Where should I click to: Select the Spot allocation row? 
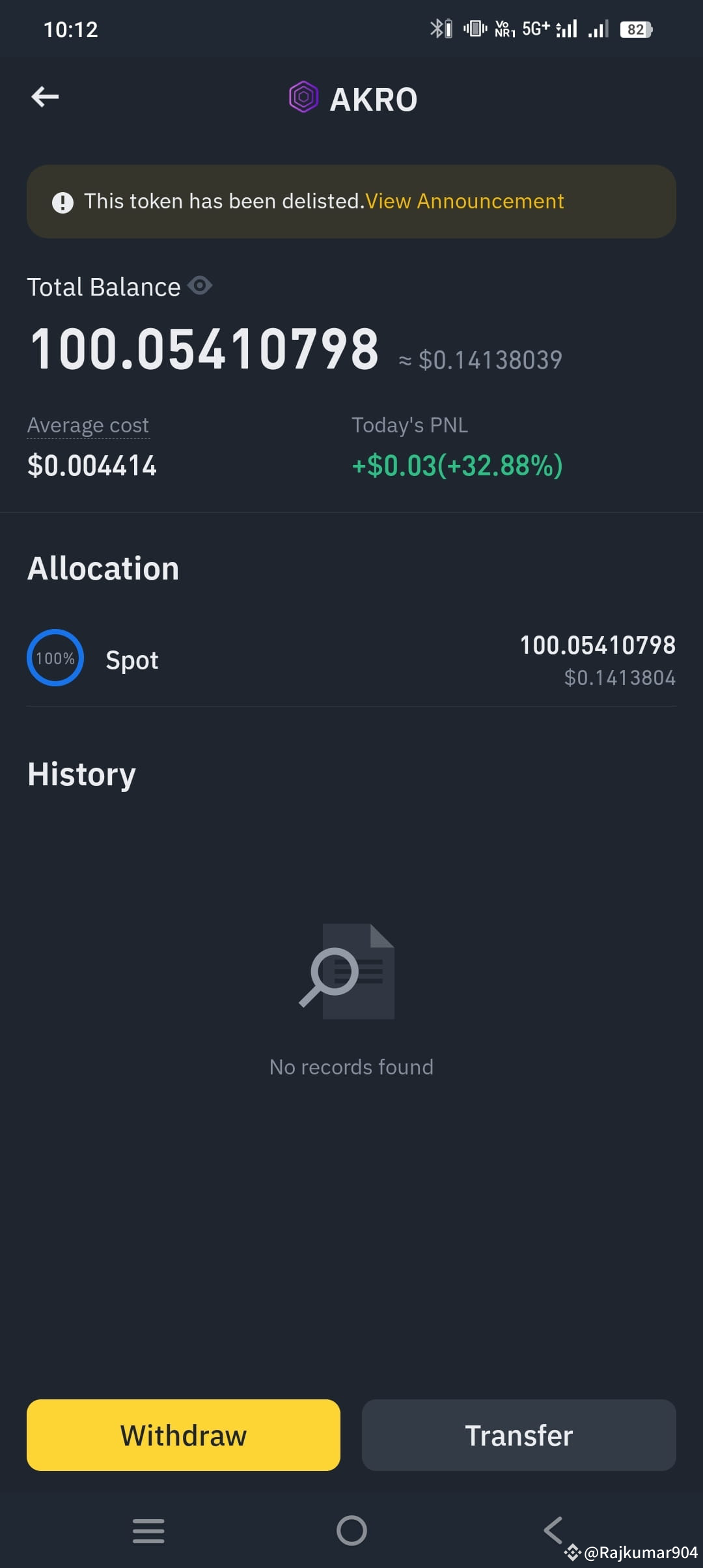132,659
